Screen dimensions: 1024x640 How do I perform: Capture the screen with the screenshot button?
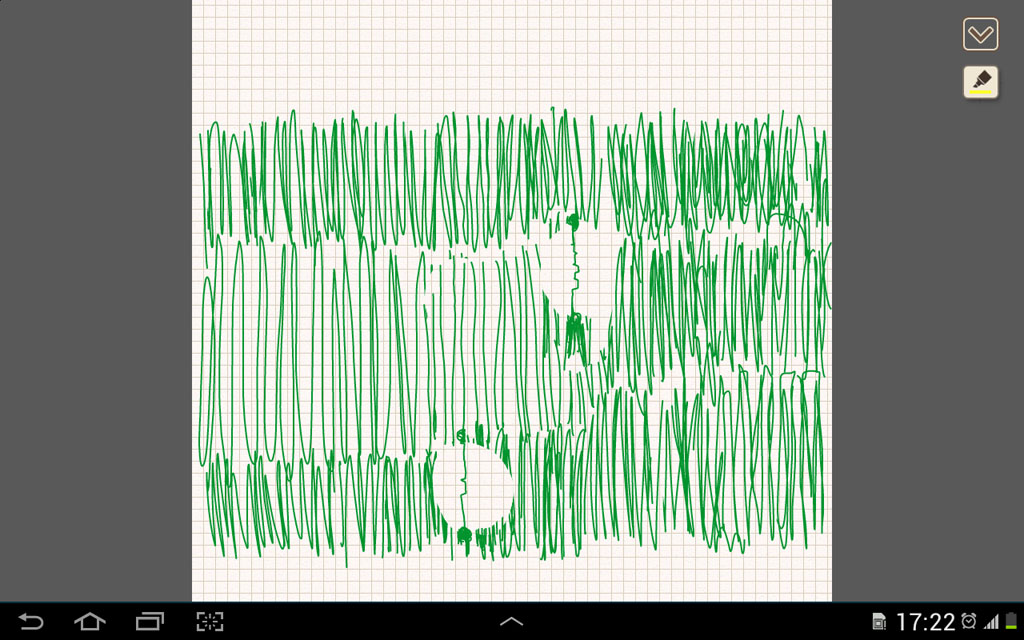(209, 622)
